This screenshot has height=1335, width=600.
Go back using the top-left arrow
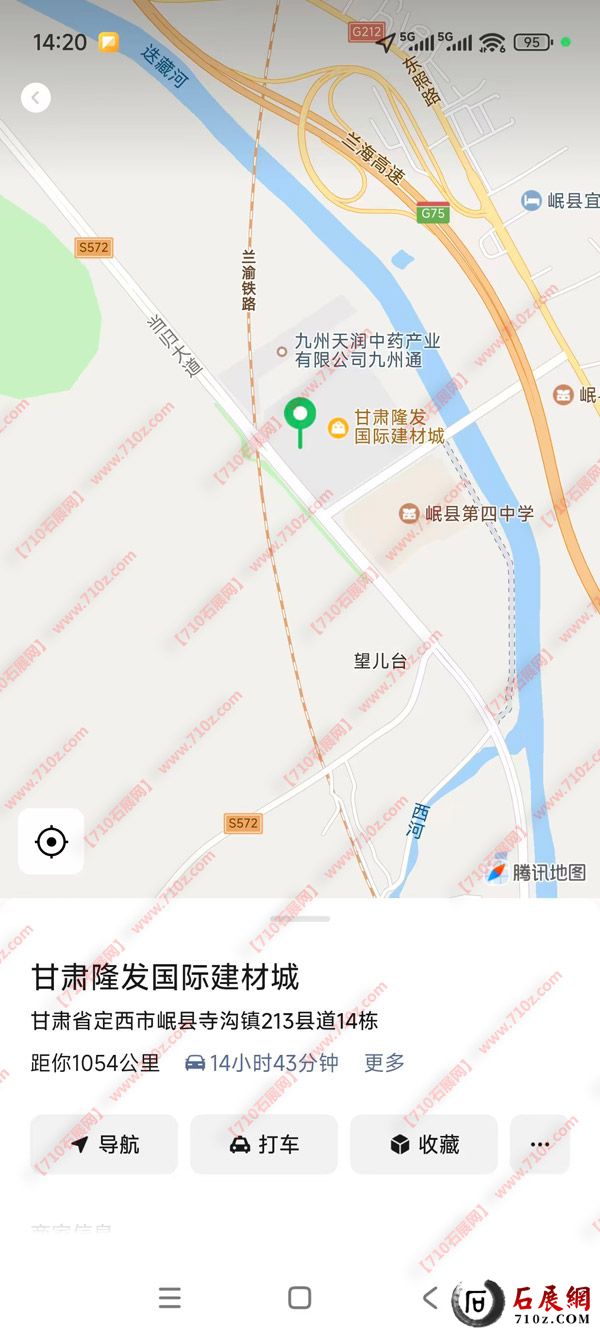36,97
